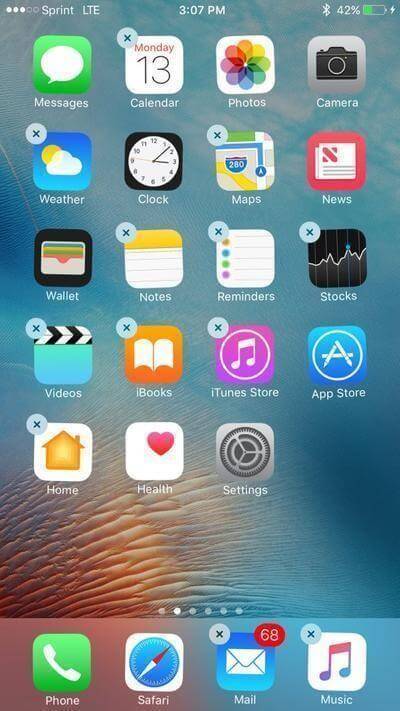Open the Health app
This screenshot has width=400, height=711.
coord(155,451)
